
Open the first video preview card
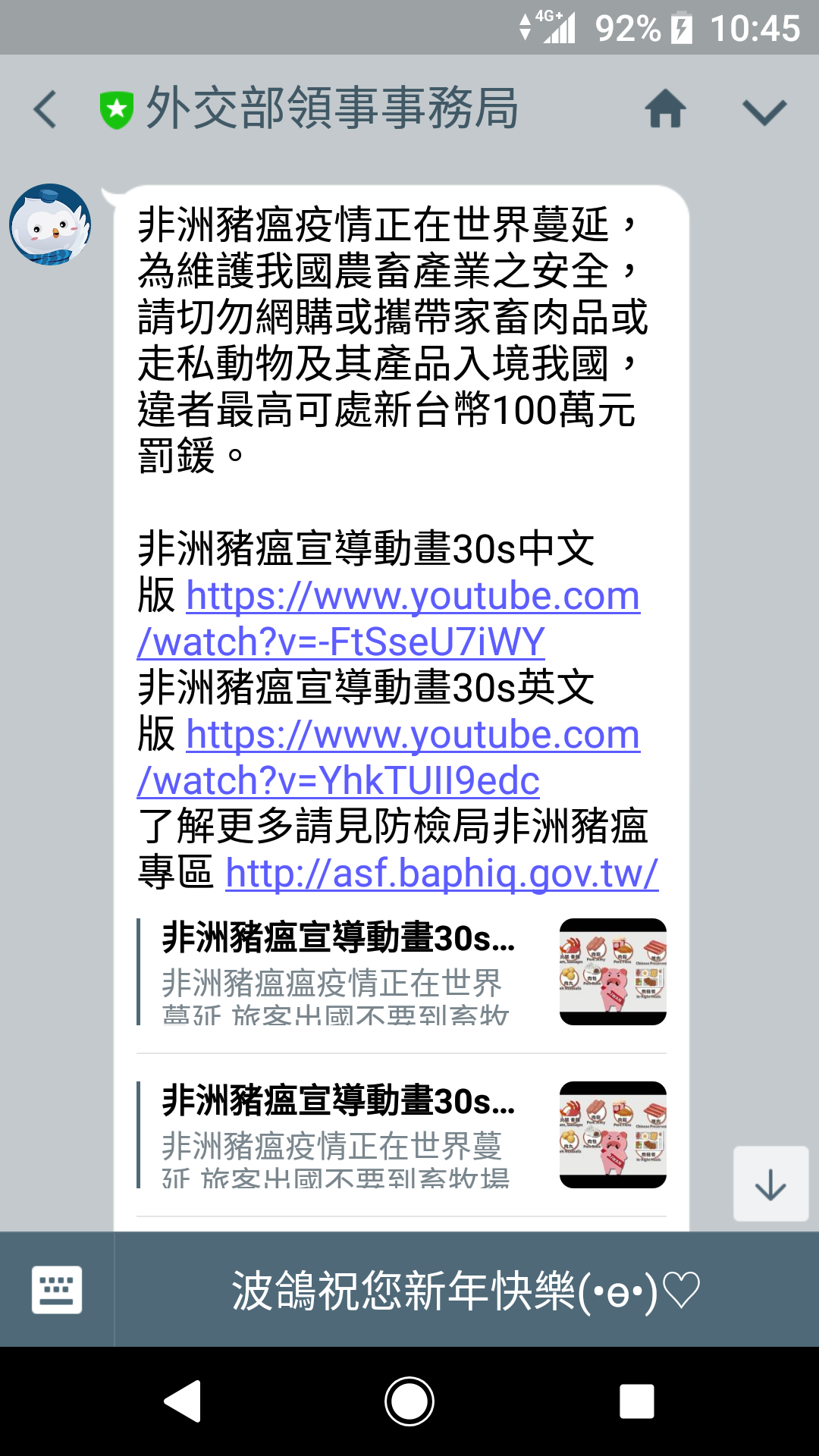pyautogui.click(x=401, y=971)
